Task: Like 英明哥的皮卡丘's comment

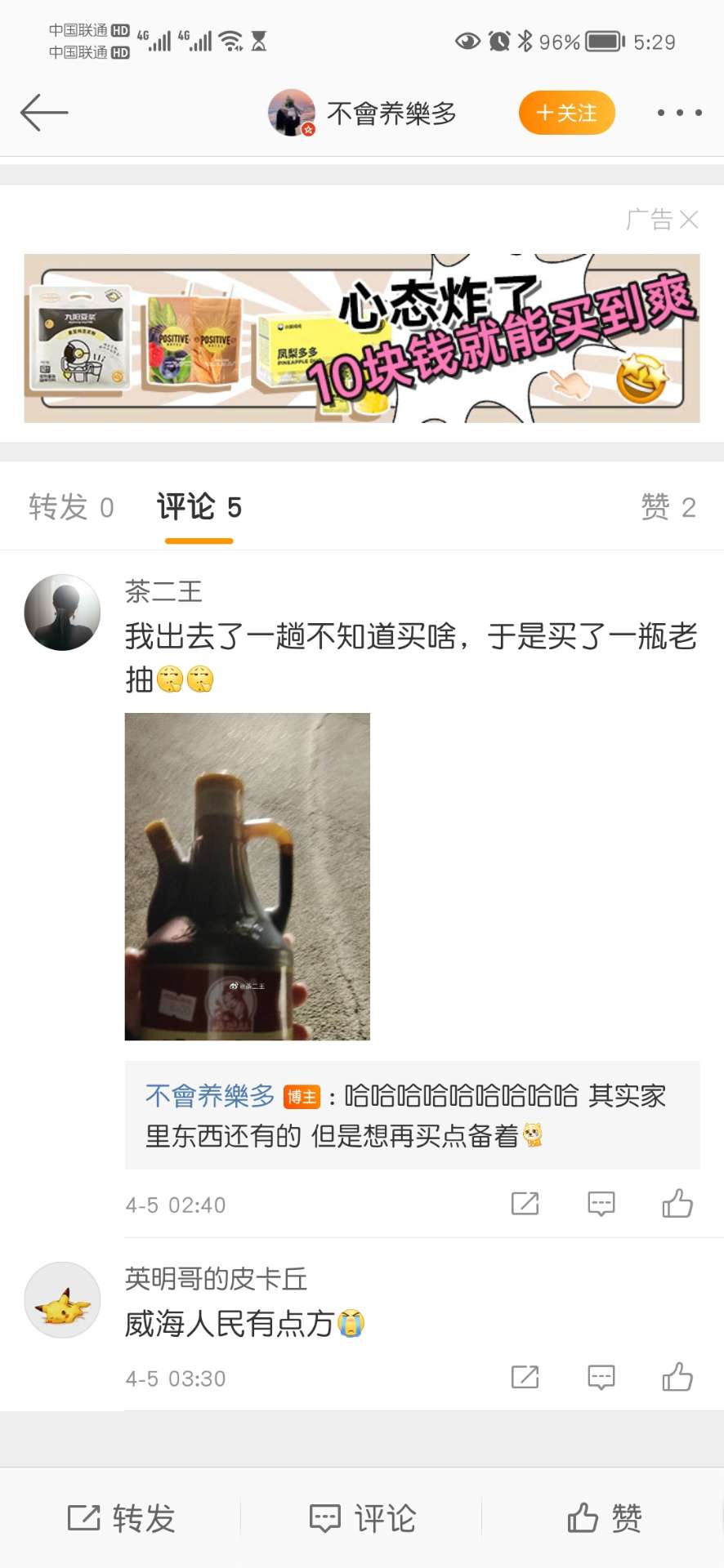Action: [677, 1378]
